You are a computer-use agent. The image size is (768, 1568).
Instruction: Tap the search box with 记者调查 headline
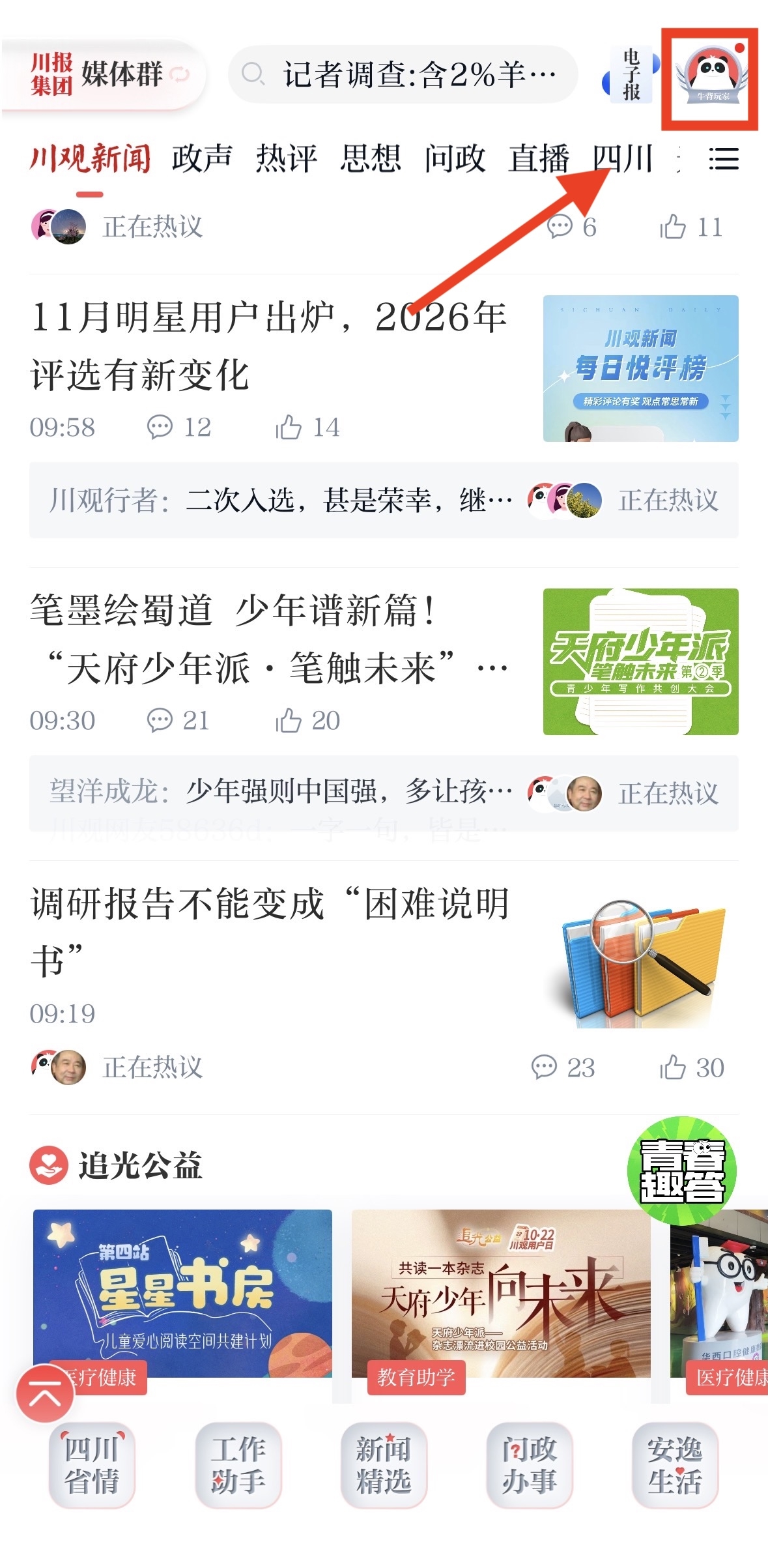[404, 75]
